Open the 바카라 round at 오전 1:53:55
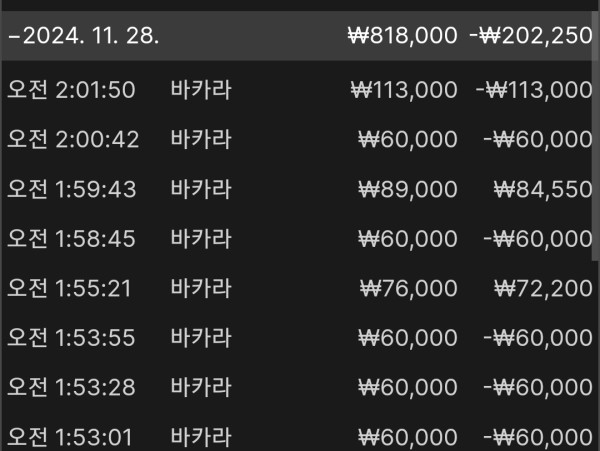Image resolution: width=600 pixels, height=451 pixels. pyautogui.click(x=300, y=338)
